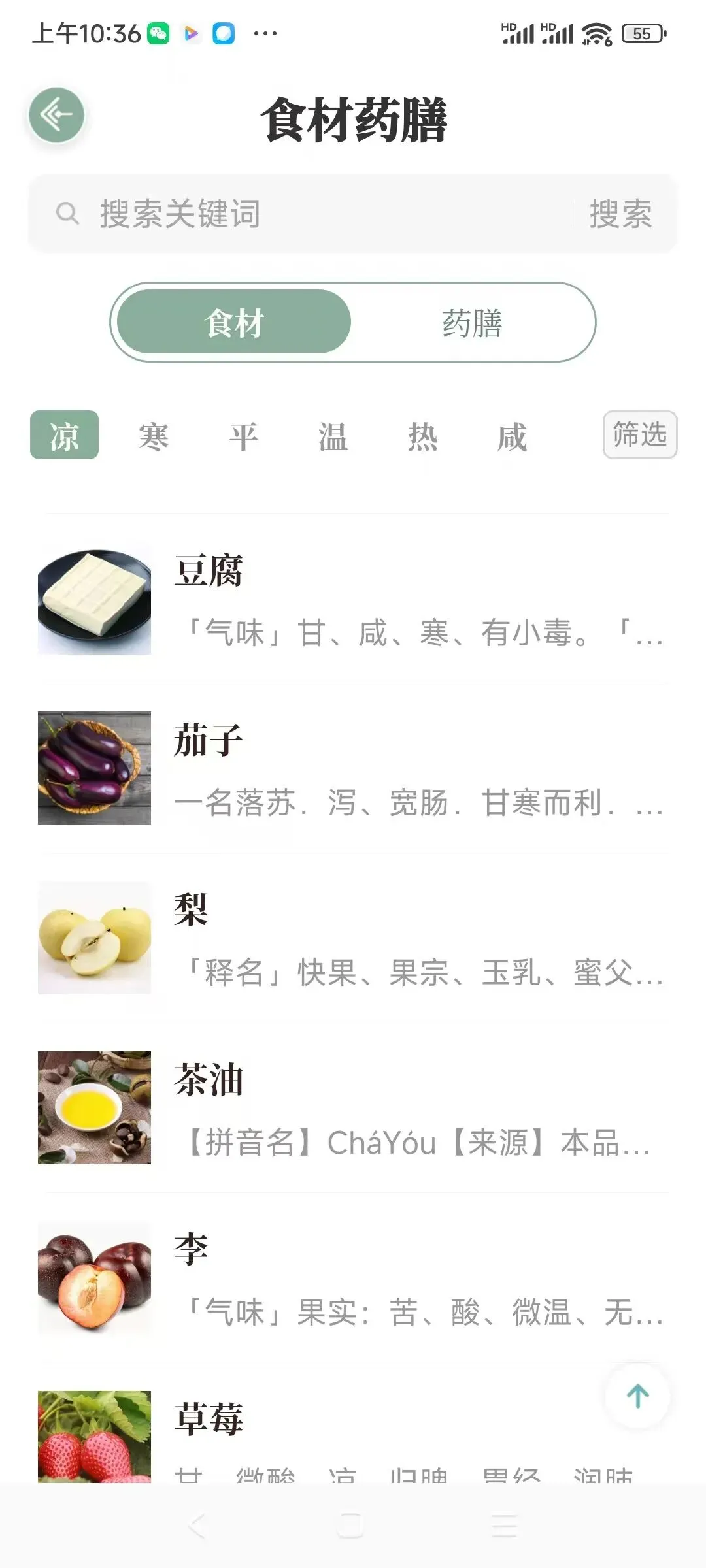The height and width of the screenshot is (1568, 706).
Task: Go back using the green arrow button
Action: [x=57, y=115]
